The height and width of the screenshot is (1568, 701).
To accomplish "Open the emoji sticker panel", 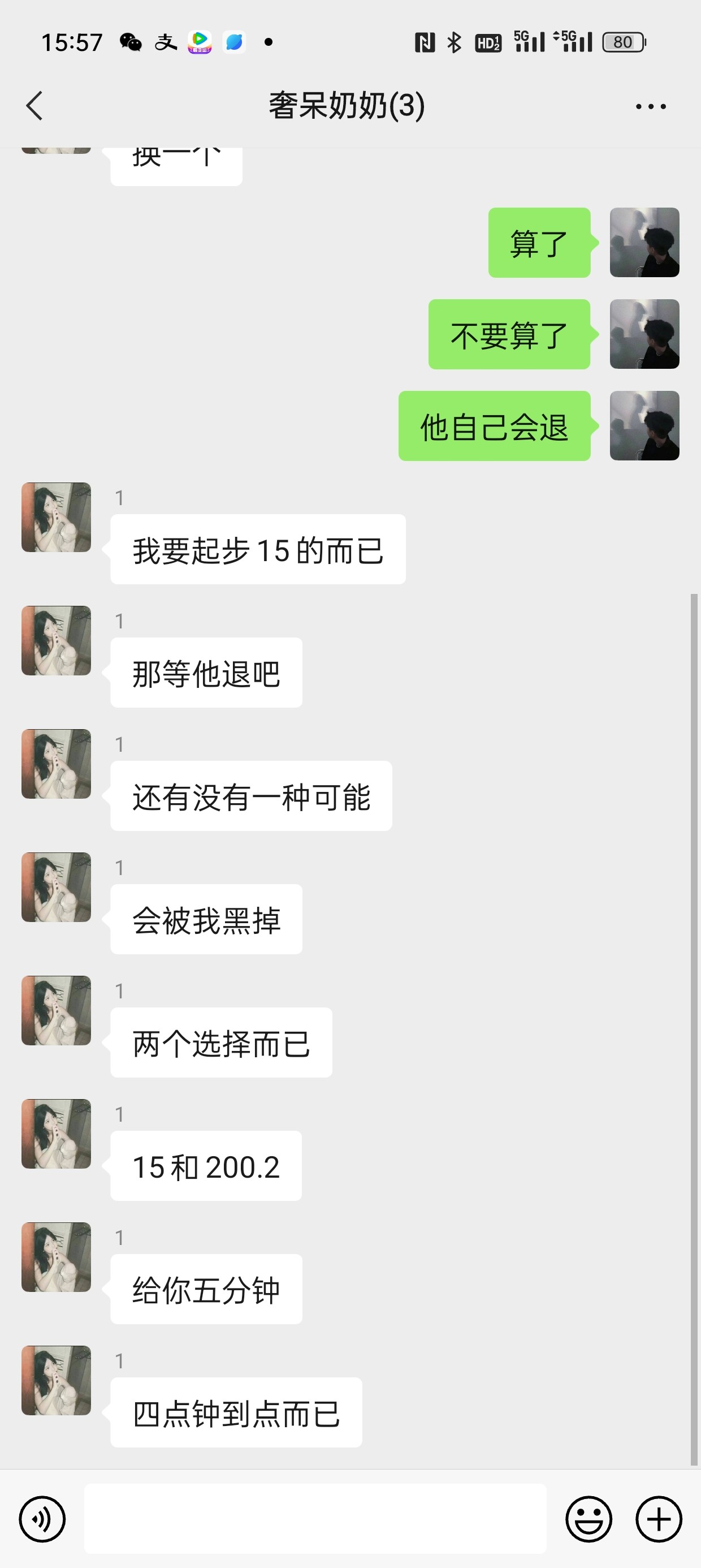I will (589, 1519).
